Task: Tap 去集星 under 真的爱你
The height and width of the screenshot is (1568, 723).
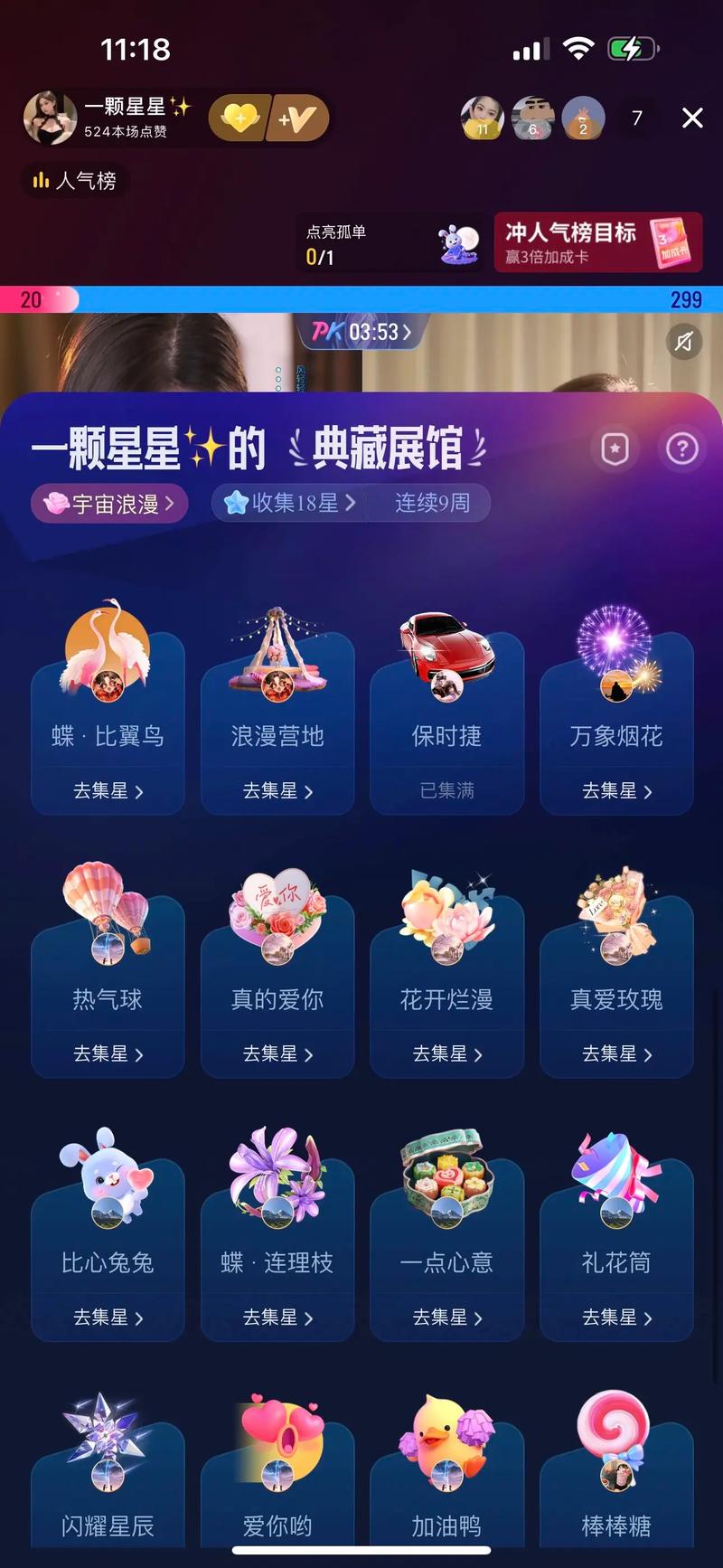Action: 277,1054
